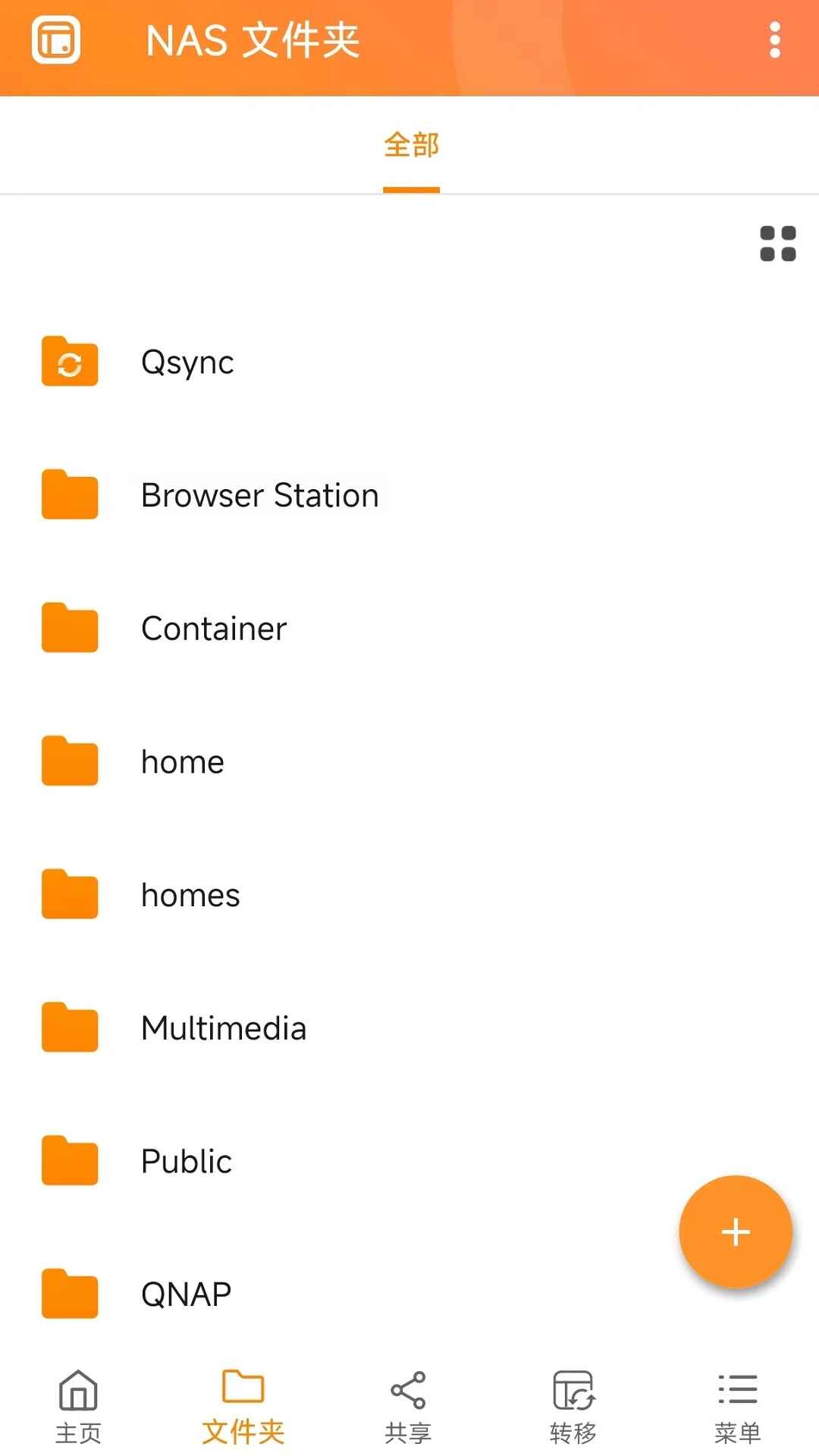The width and height of the screenshot is (819, 1456).
Task: Open the home folder
Action: pyautogui.click(x=182, y=761)
